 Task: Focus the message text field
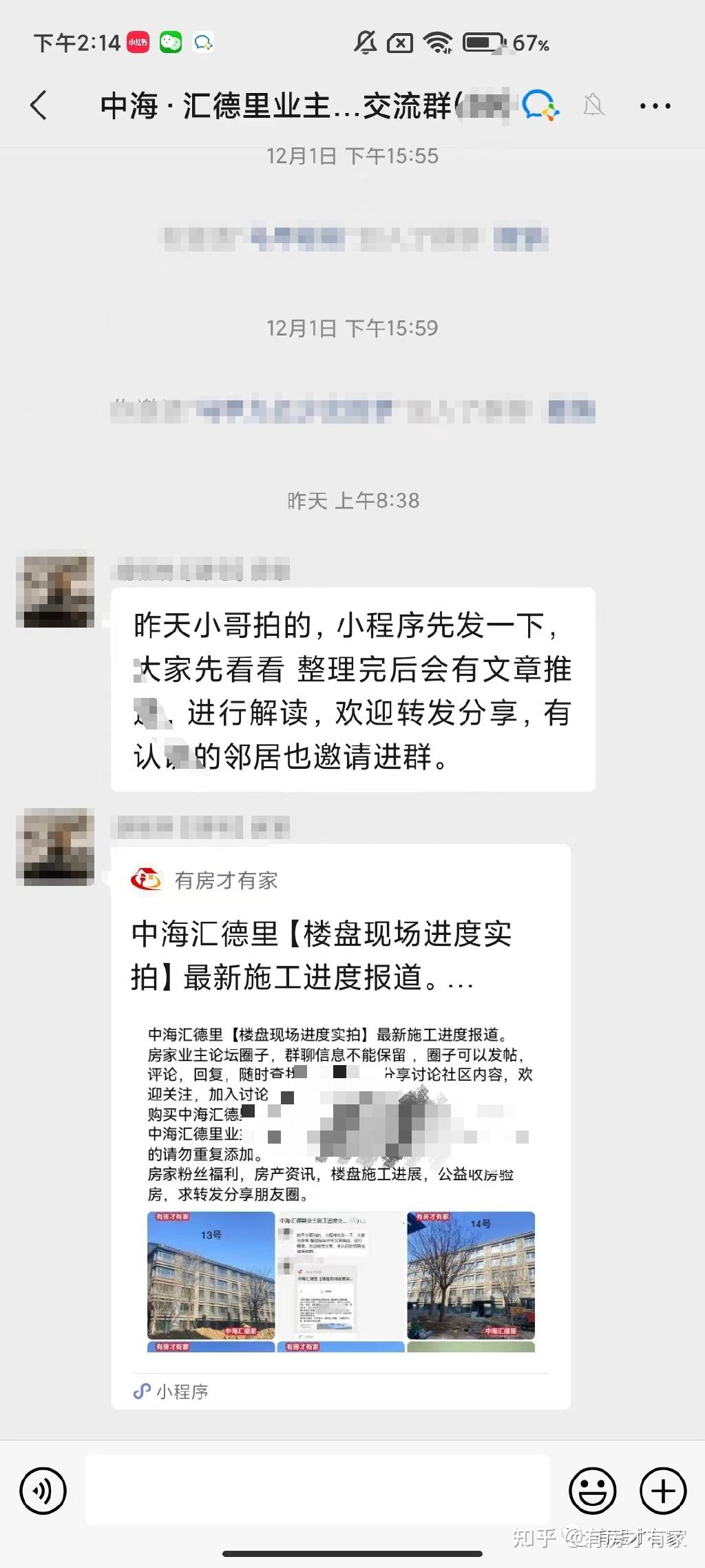[317, 1490]
